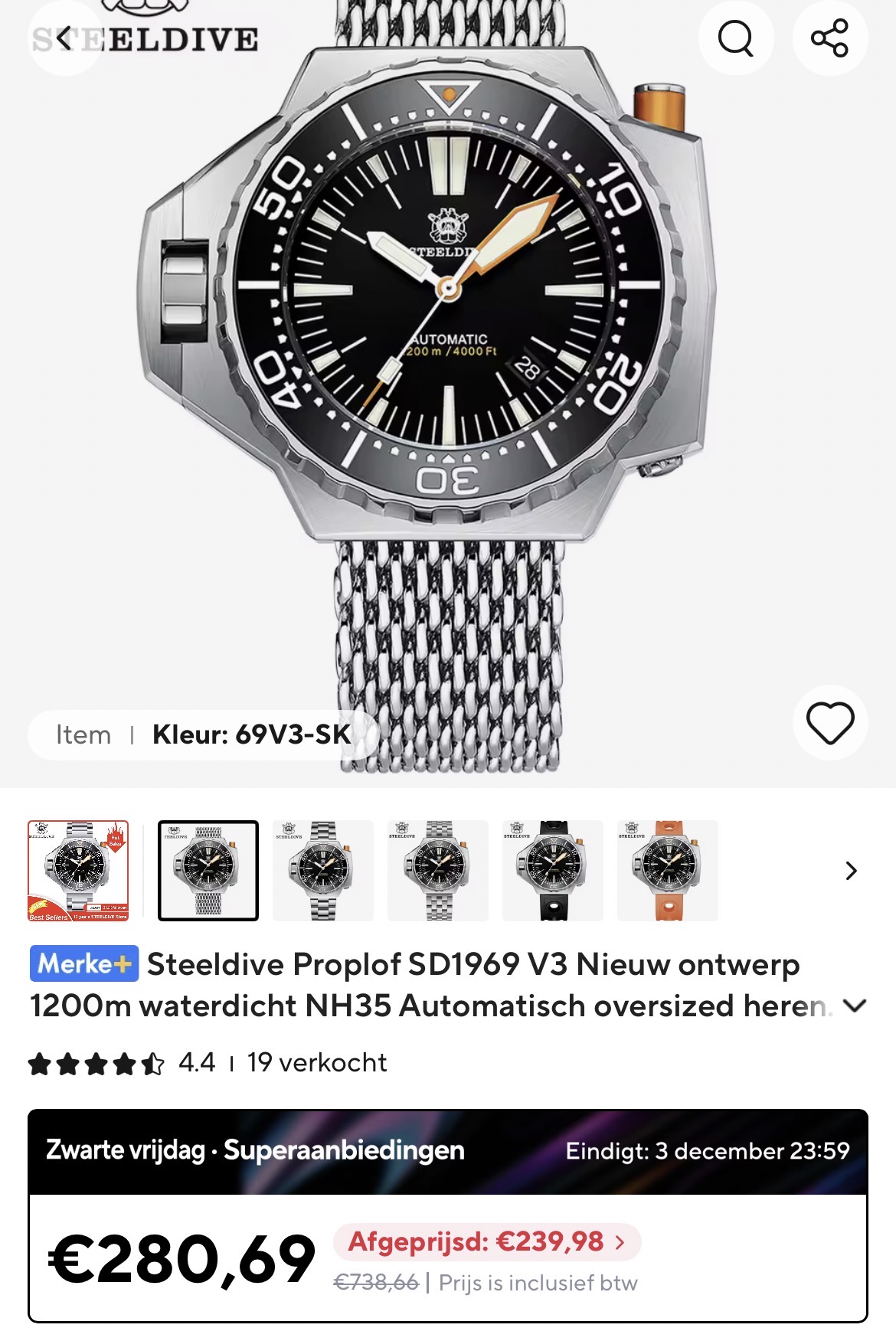Open the Zwarte vrijdag Superaanbiedingen banner
The height and width of the screenshot is (1341, 896).
[x=447, y=1151]
